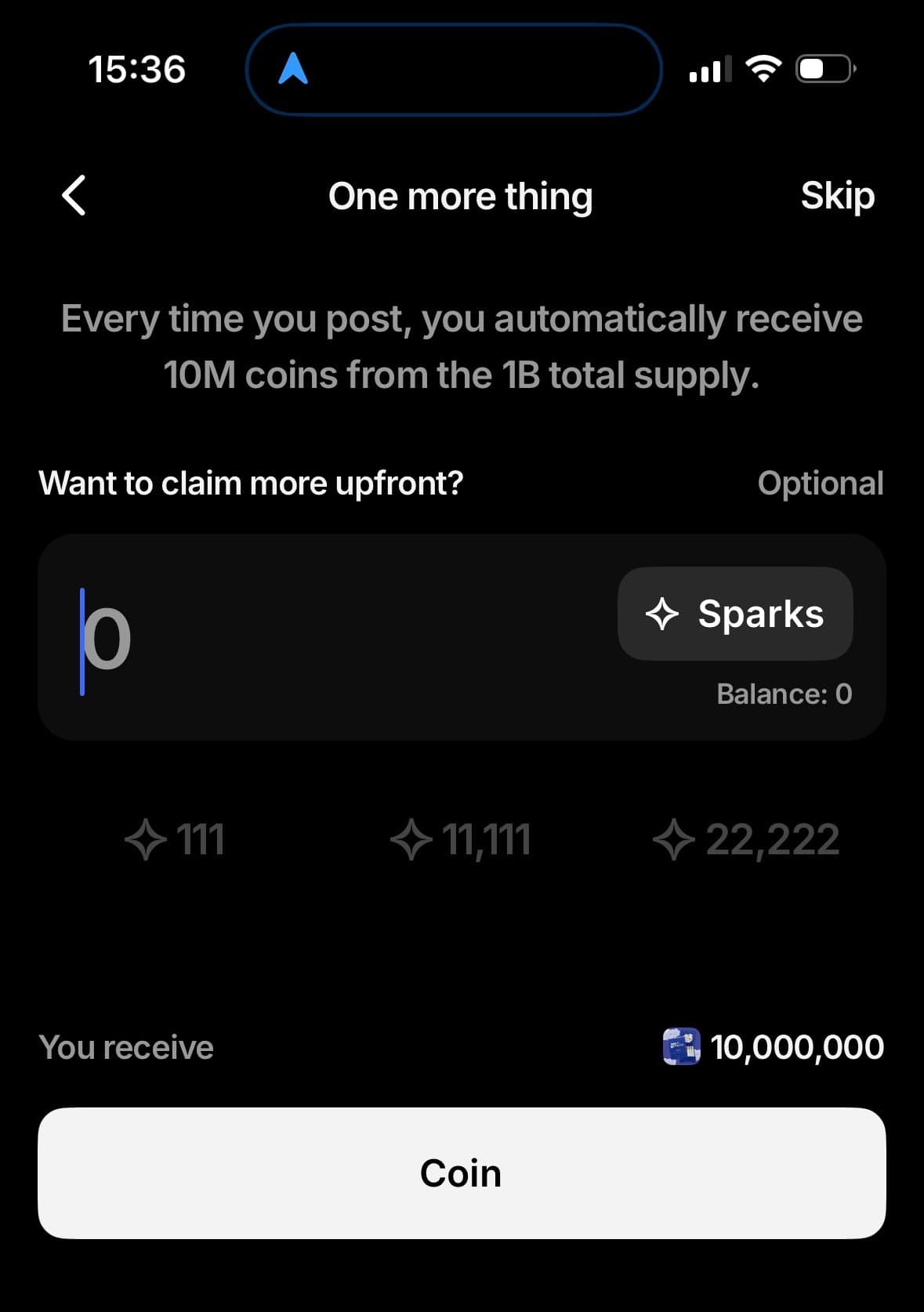Select the 111 Sparks preset

pyautogui.click(x=176, y=839)
